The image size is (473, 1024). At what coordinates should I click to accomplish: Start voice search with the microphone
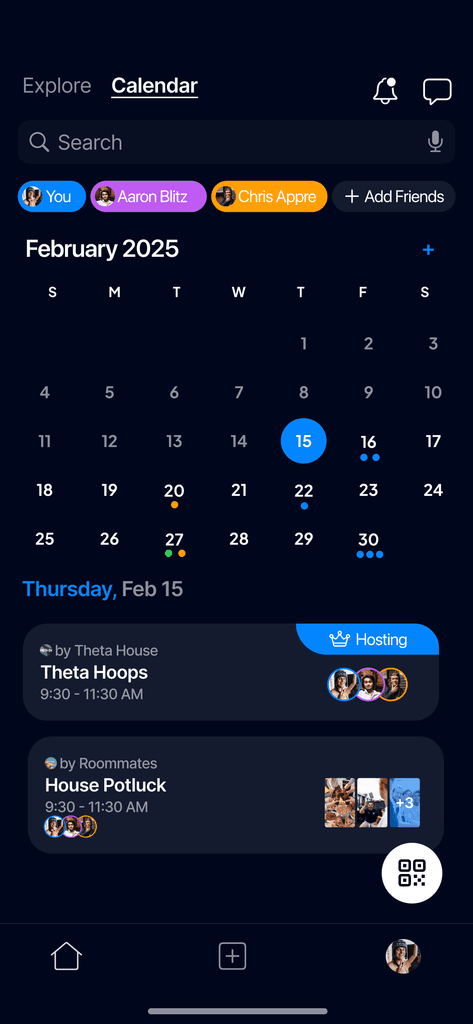pos(435,142)
